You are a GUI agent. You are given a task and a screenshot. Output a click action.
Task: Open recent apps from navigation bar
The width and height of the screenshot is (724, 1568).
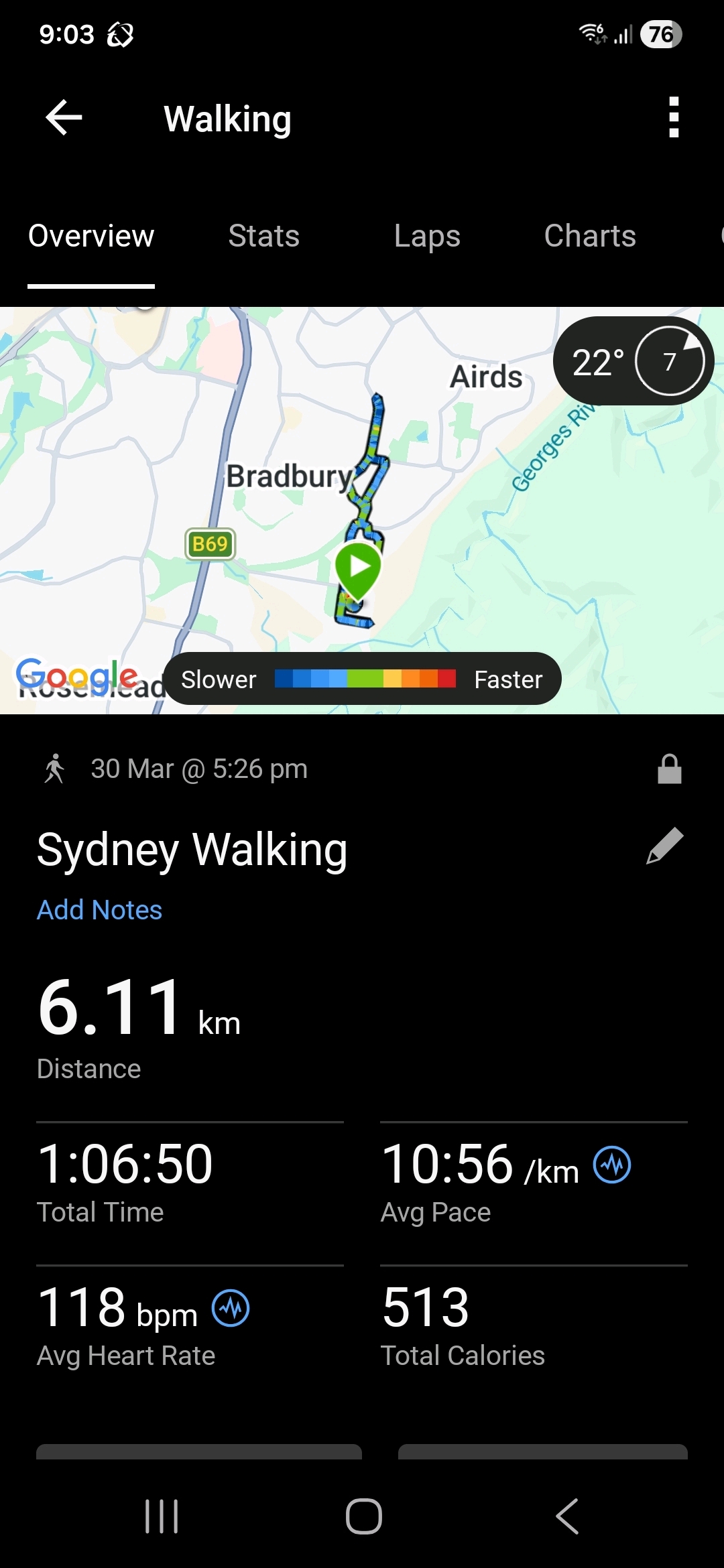pyautogui.click(x=162, y=1516)
